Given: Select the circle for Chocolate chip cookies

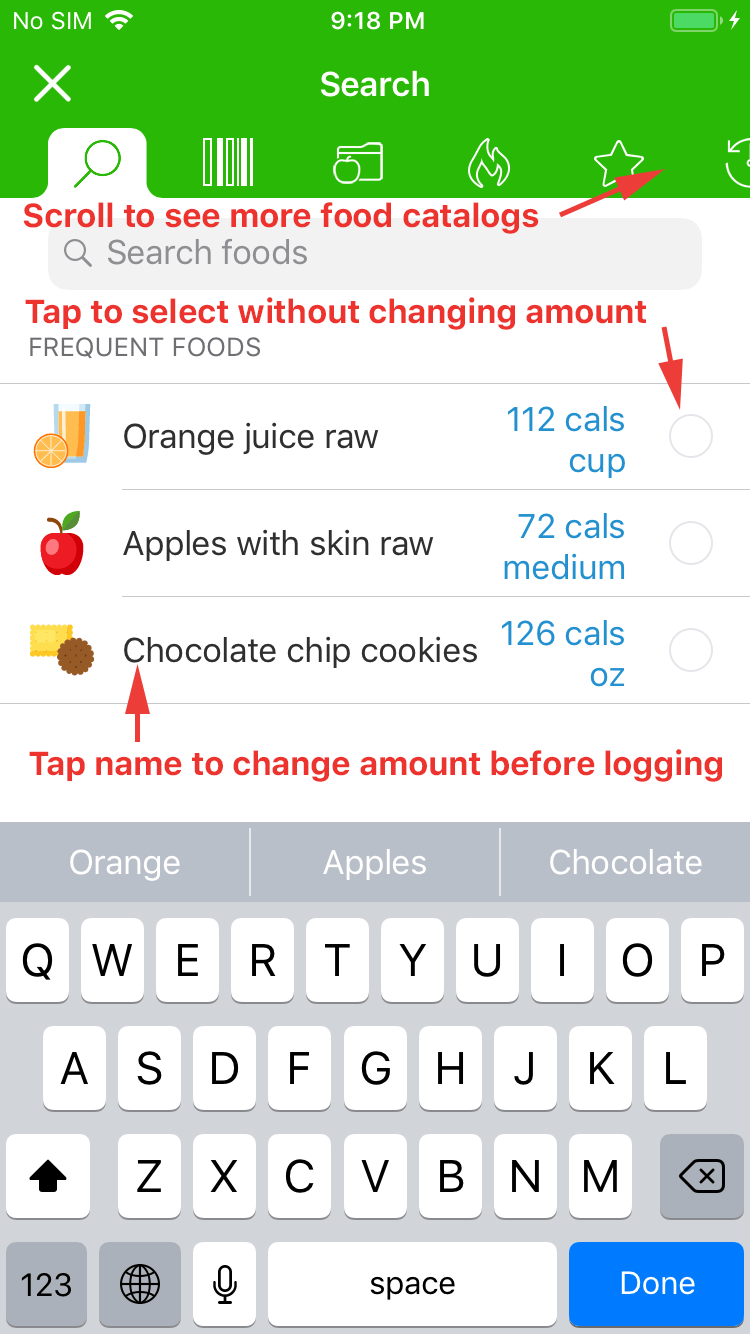Looking at the screenshot, I should coord(690,651).
